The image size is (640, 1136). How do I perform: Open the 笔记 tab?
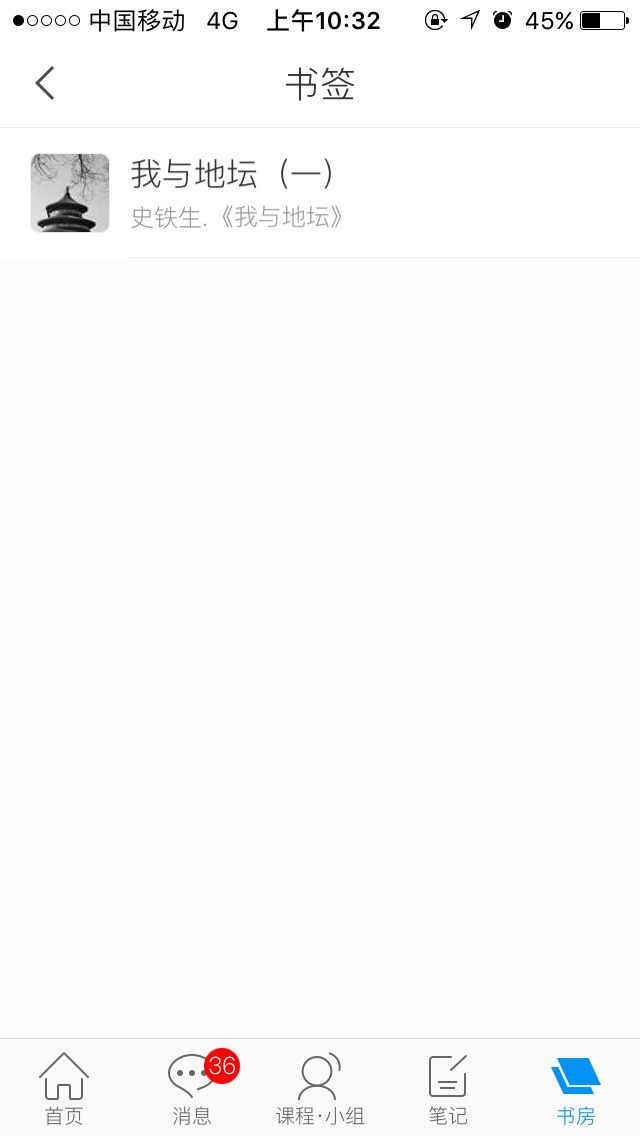[448, 1088]
